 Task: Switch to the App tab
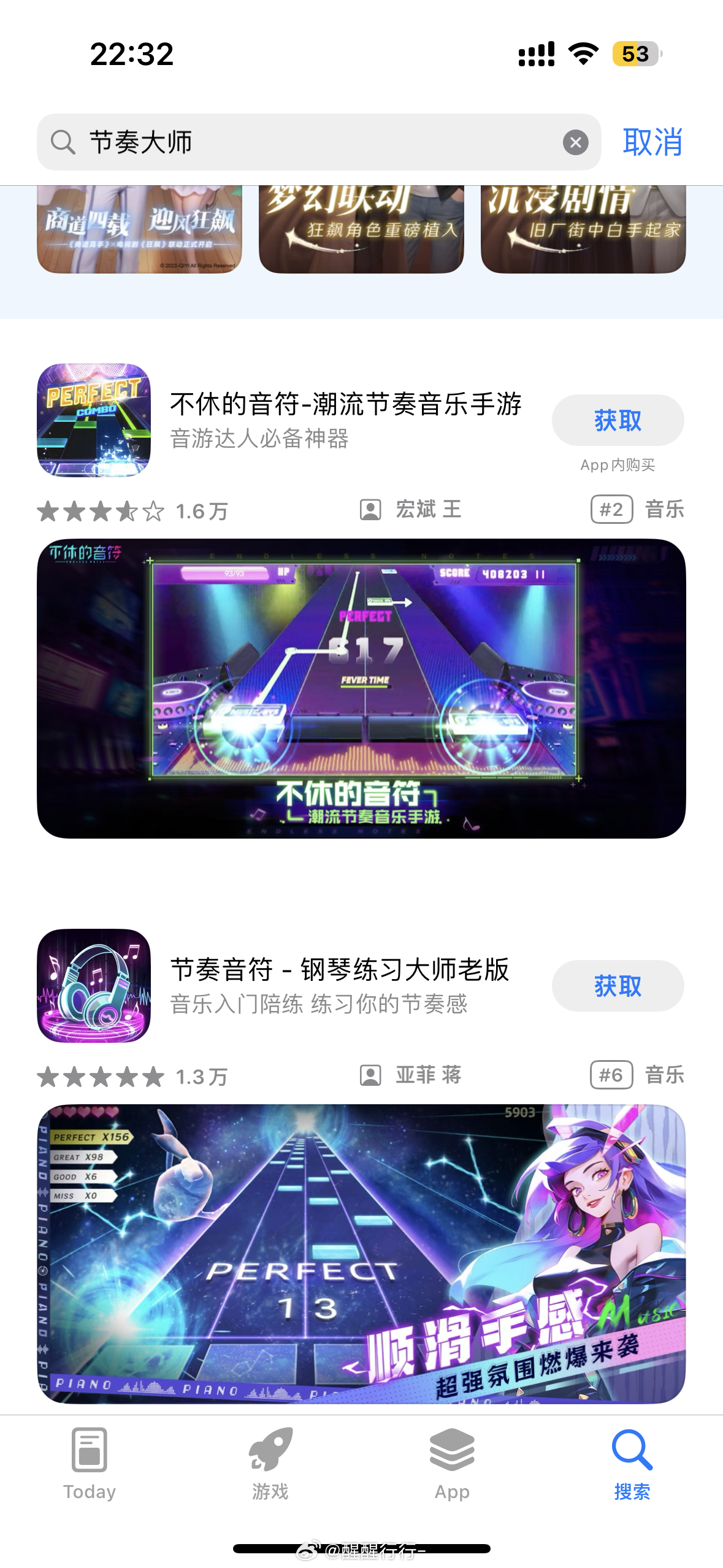click(452, 1464)
